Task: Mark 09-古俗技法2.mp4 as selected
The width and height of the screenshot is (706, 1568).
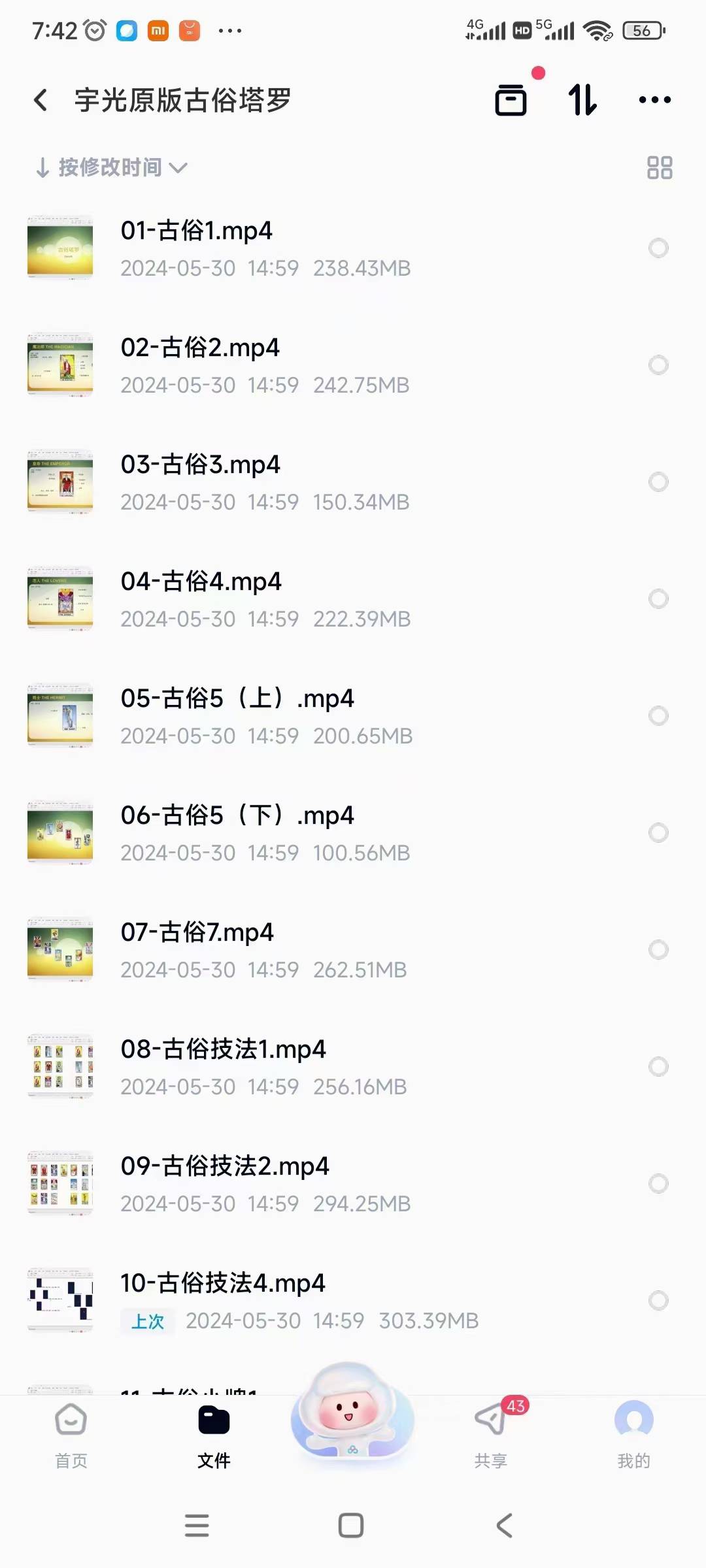Action: point(658,1184)
